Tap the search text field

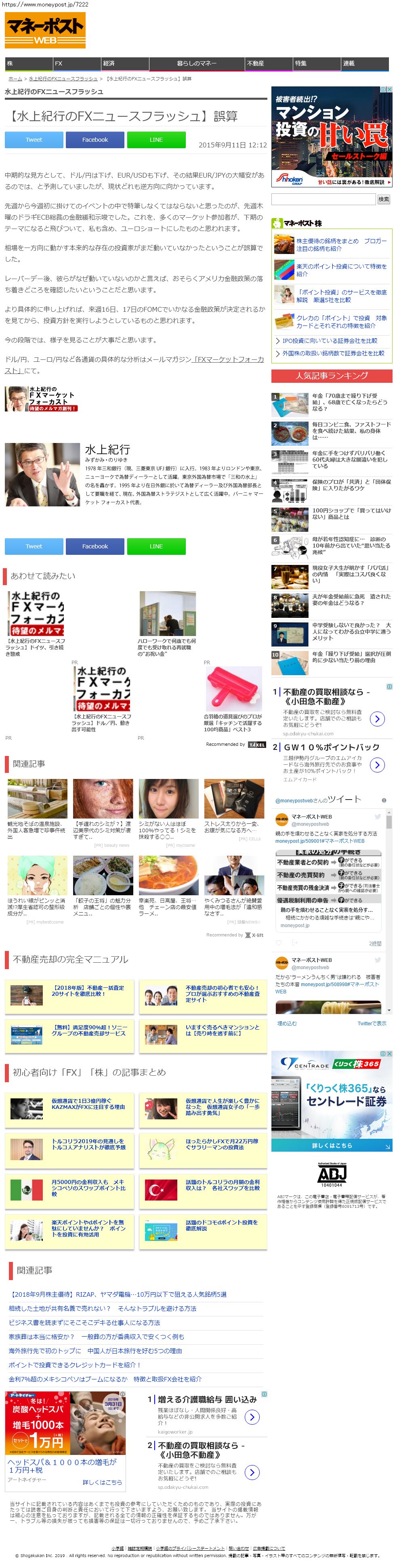tap(323, 199)
